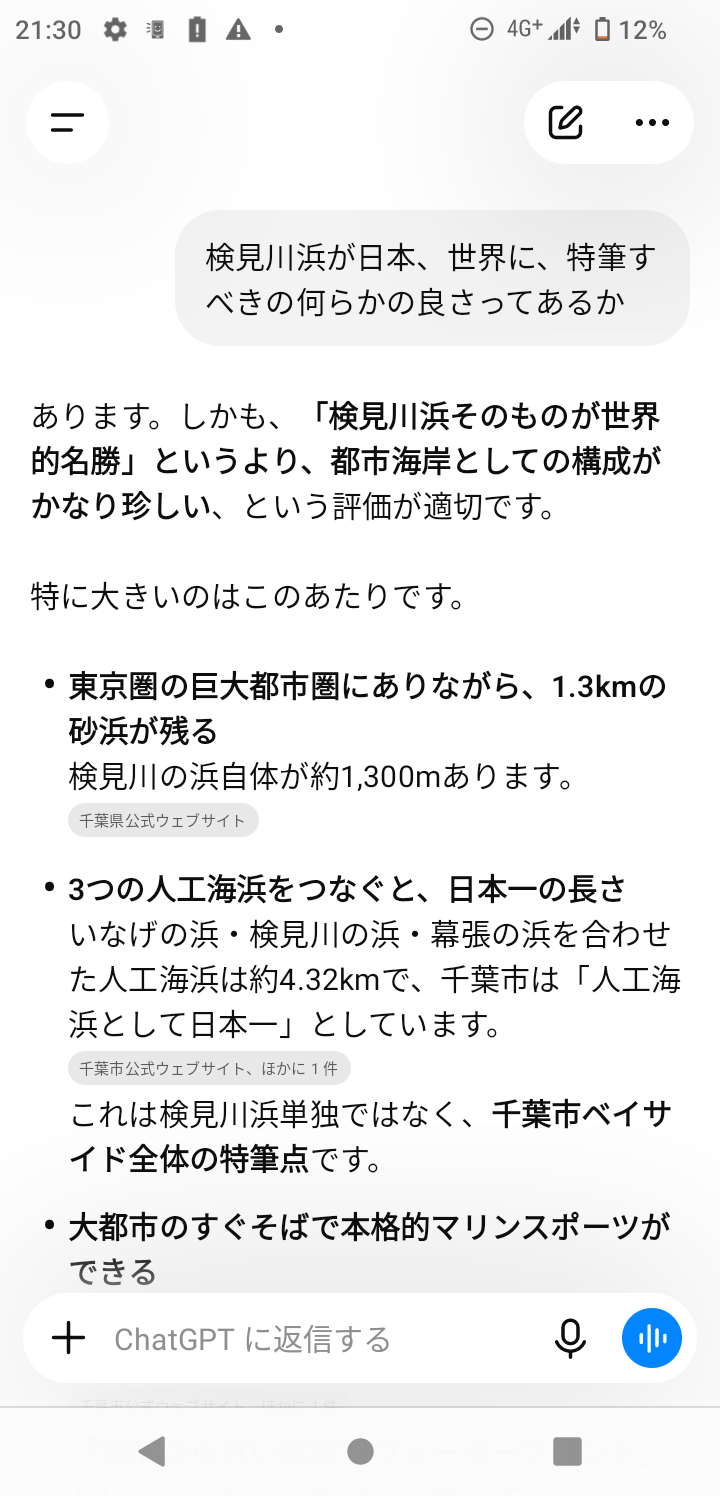Tap the plus attach button
Screen dimensions: 720x1496
68,1338
